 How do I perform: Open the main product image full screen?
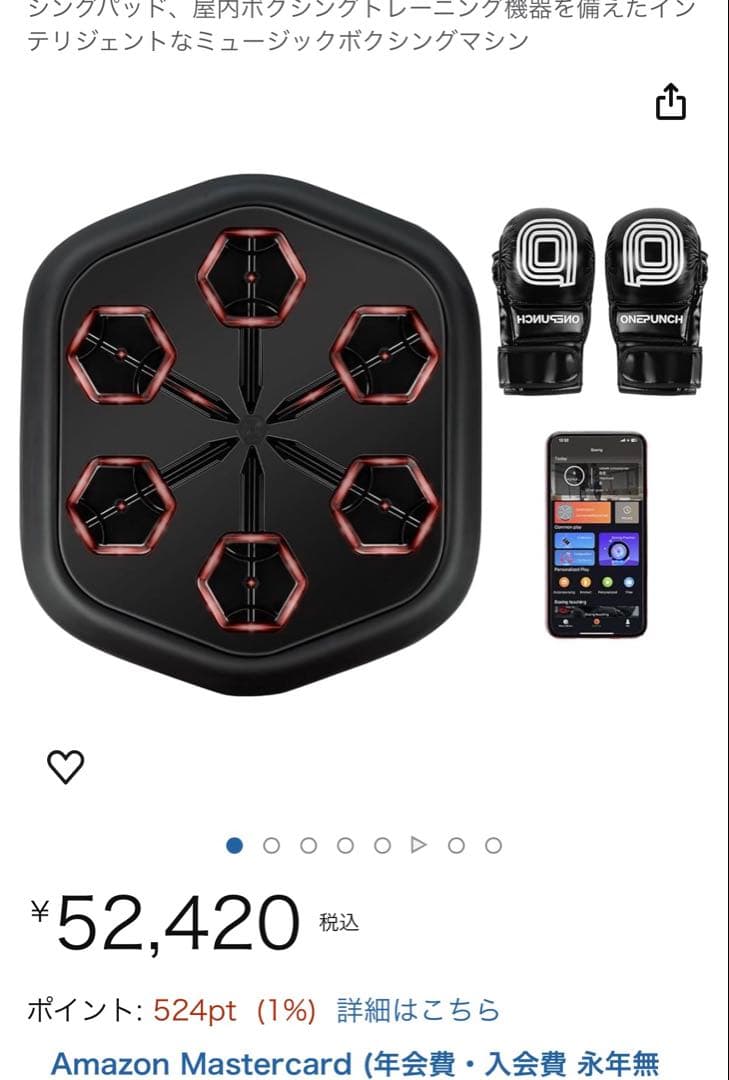pyautogui.click(x=251, y=435)
